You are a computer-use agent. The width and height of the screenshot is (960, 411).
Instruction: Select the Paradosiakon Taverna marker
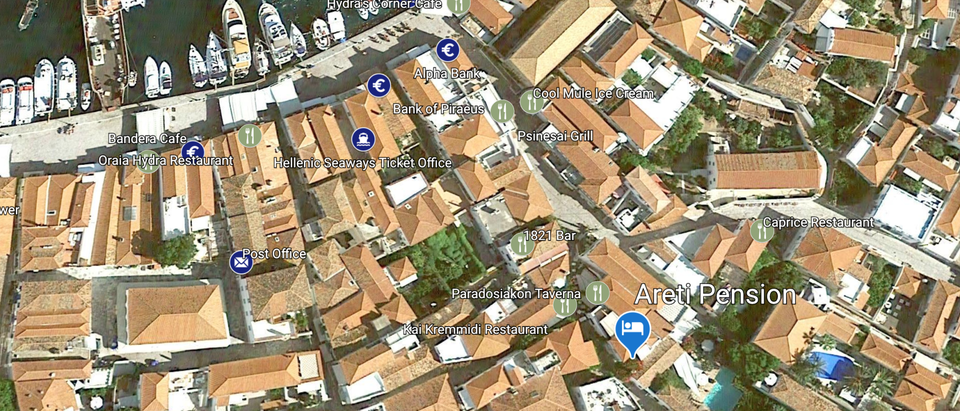click(597, 292)
